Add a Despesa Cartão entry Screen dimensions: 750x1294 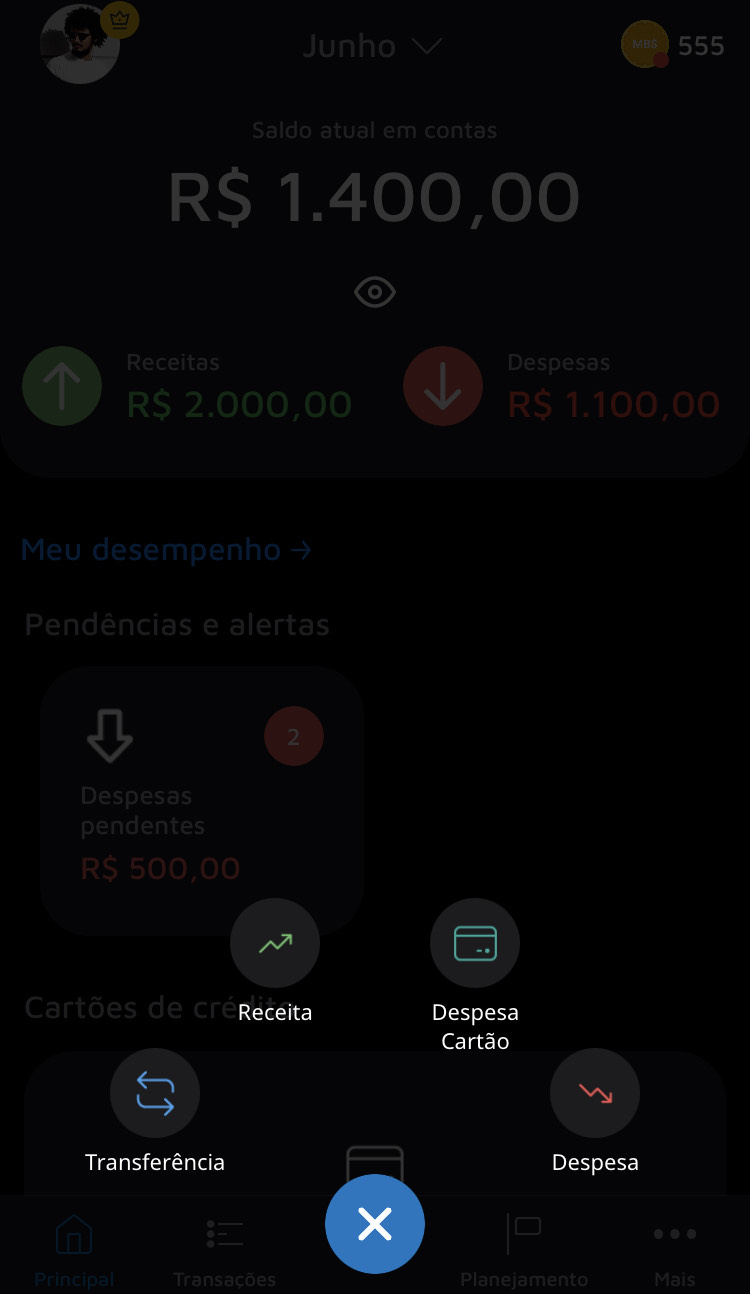click(475, 943)
